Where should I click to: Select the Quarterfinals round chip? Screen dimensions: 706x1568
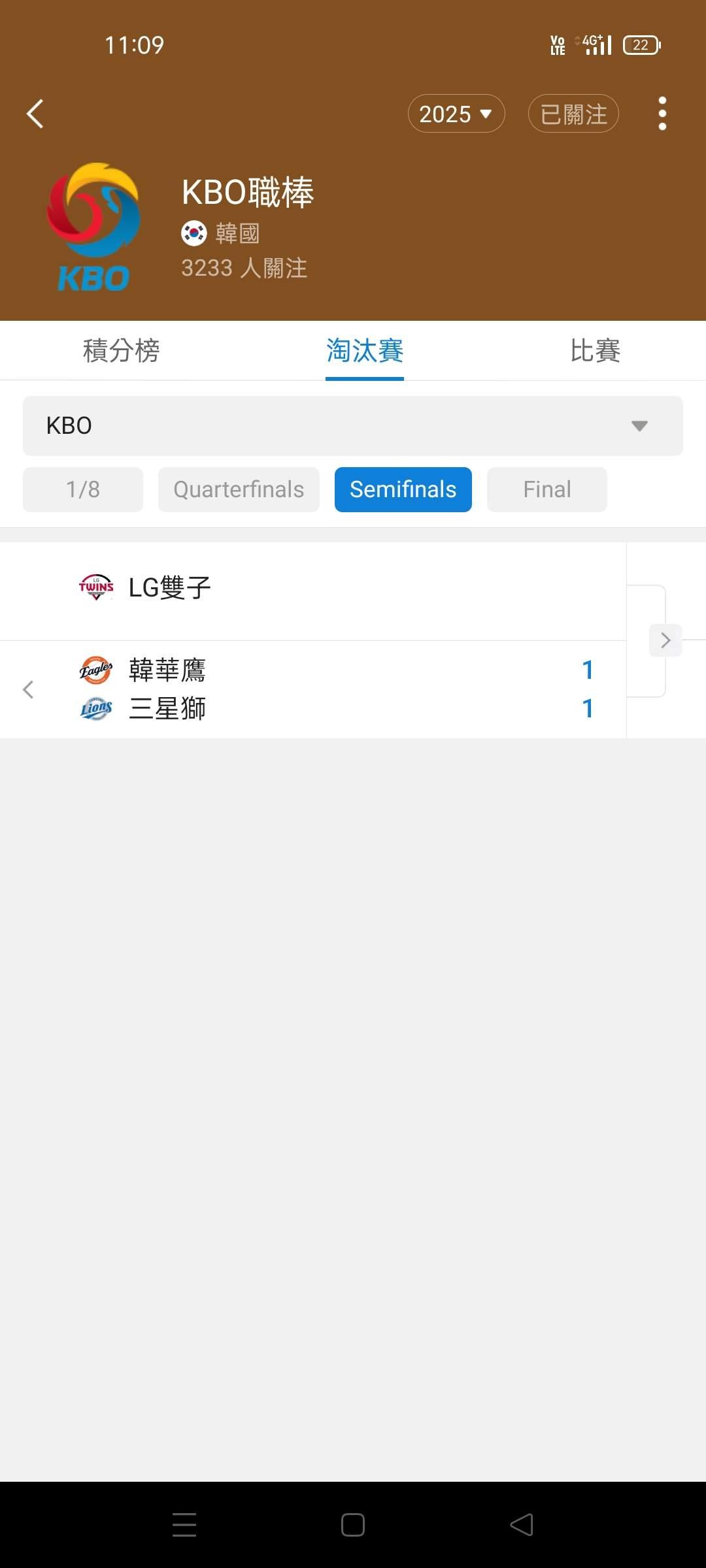point(239,489)
